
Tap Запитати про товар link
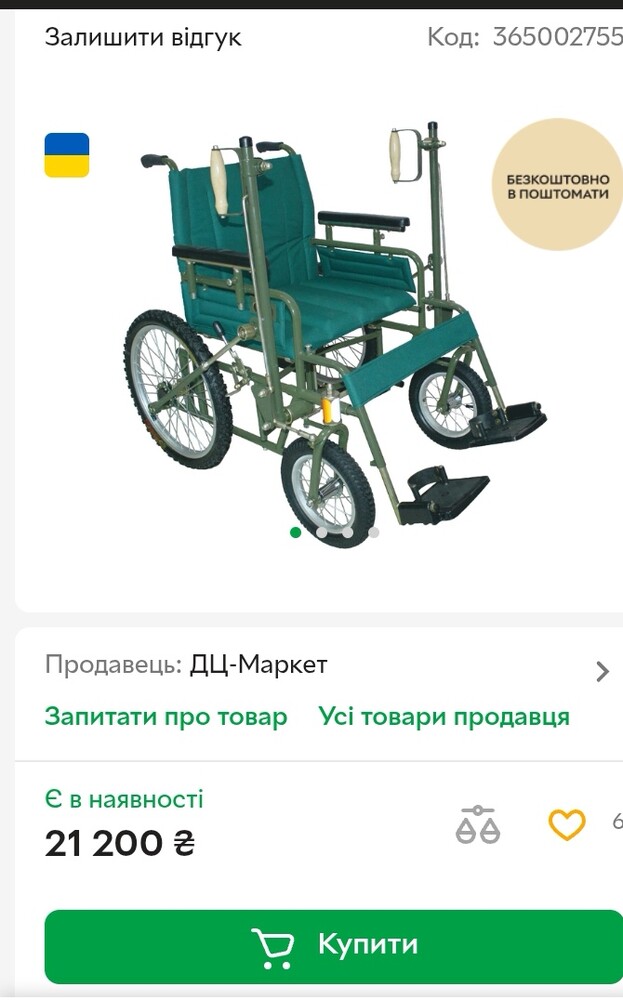[x=166, y=716]
